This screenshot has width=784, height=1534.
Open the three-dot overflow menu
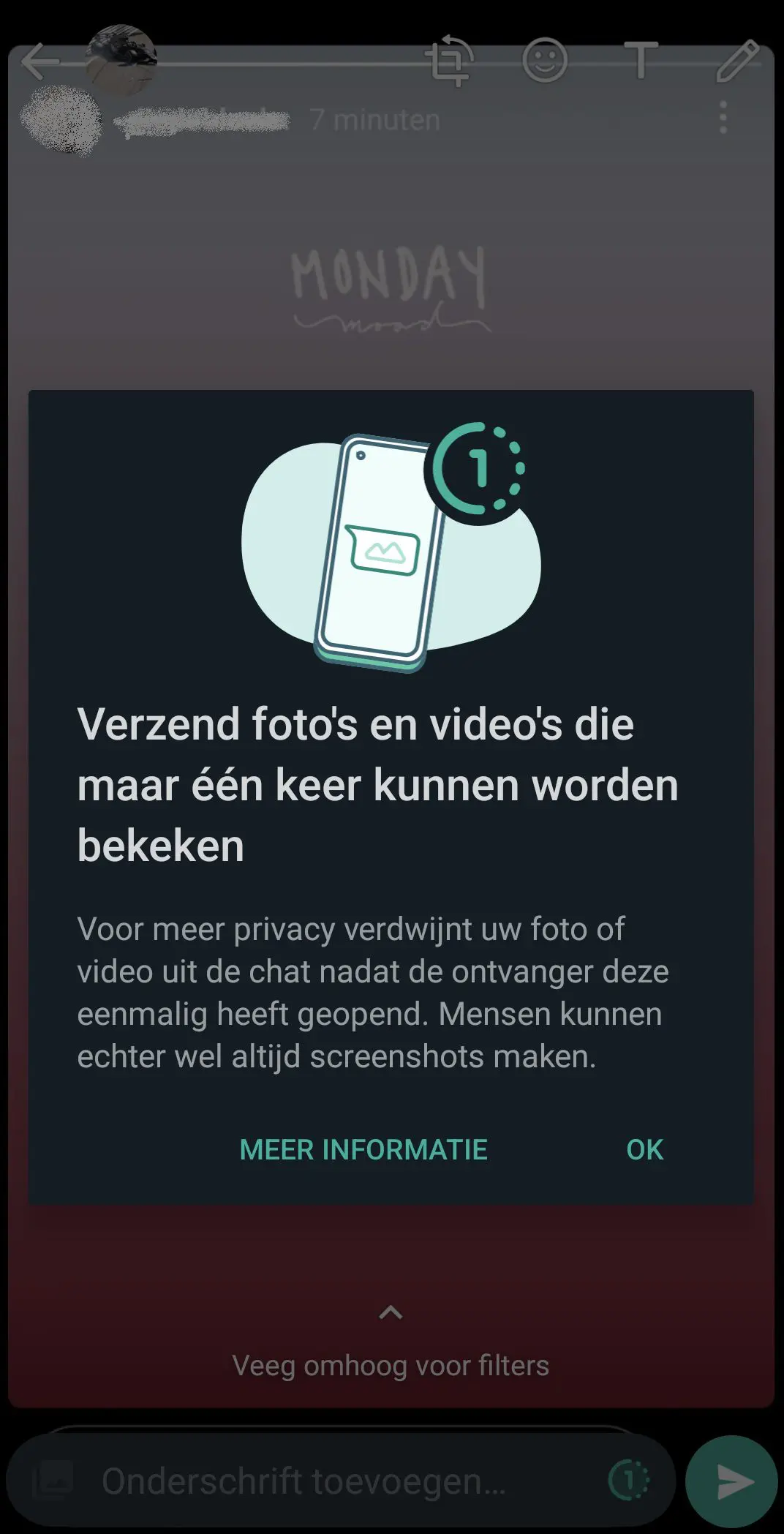(x=723, y=118)
